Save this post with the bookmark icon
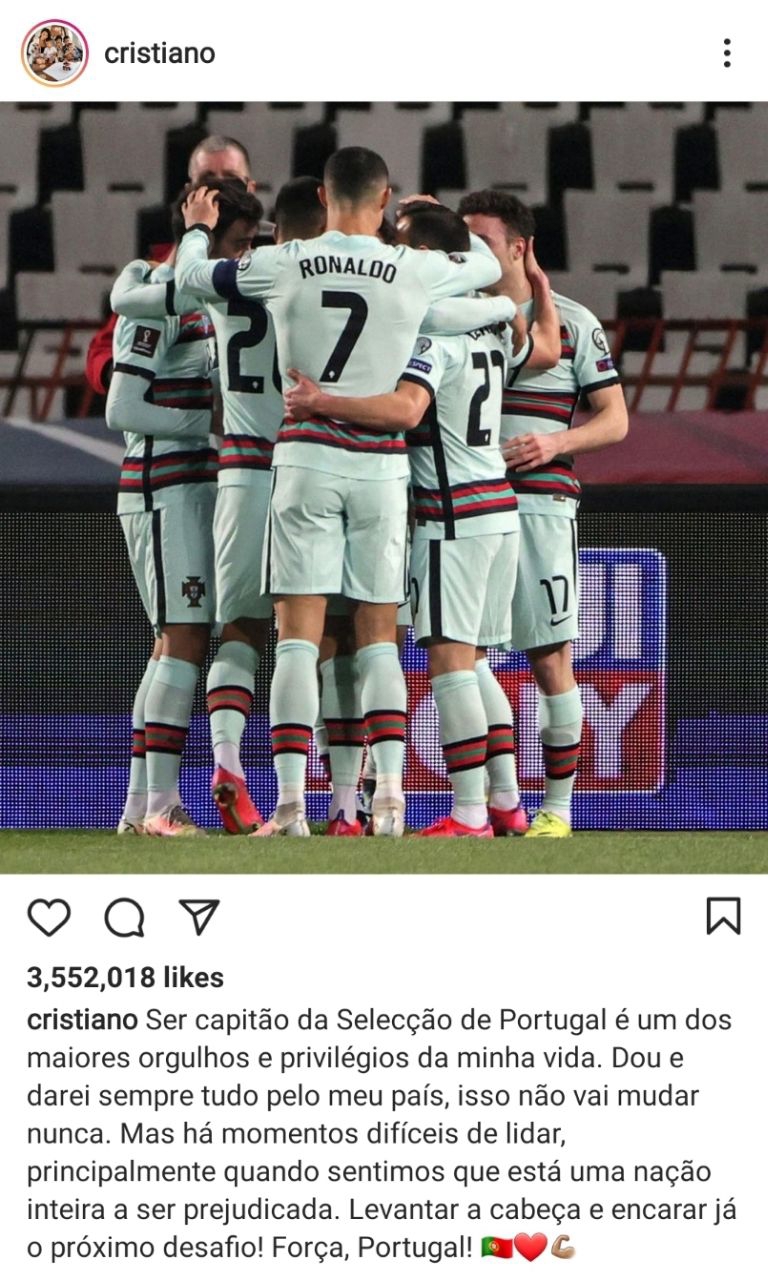The height and width of the screenshot is (1280, 768). 723,916
